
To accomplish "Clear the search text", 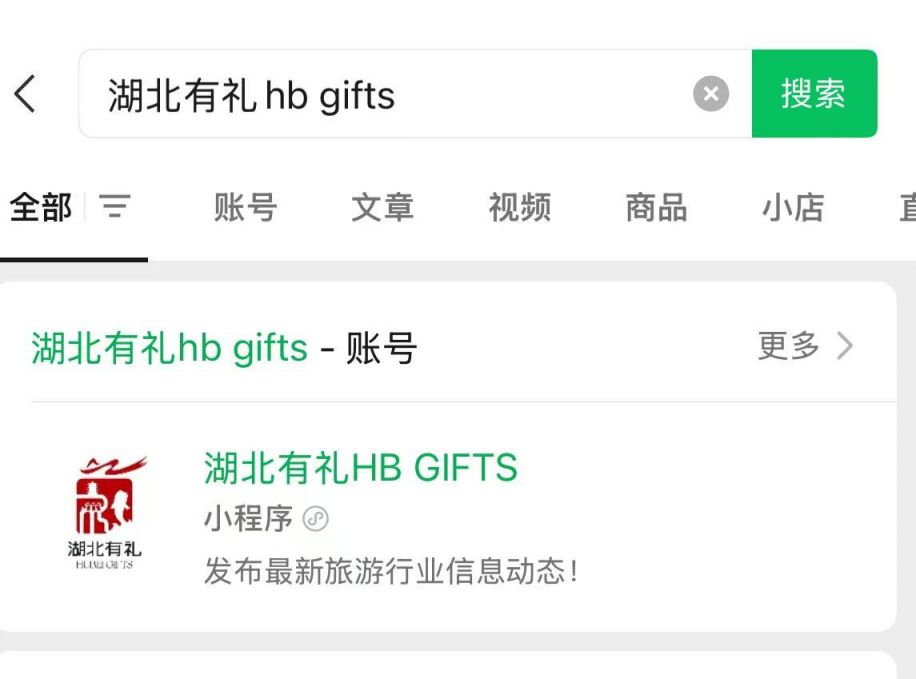I will (x=711, y=95).
